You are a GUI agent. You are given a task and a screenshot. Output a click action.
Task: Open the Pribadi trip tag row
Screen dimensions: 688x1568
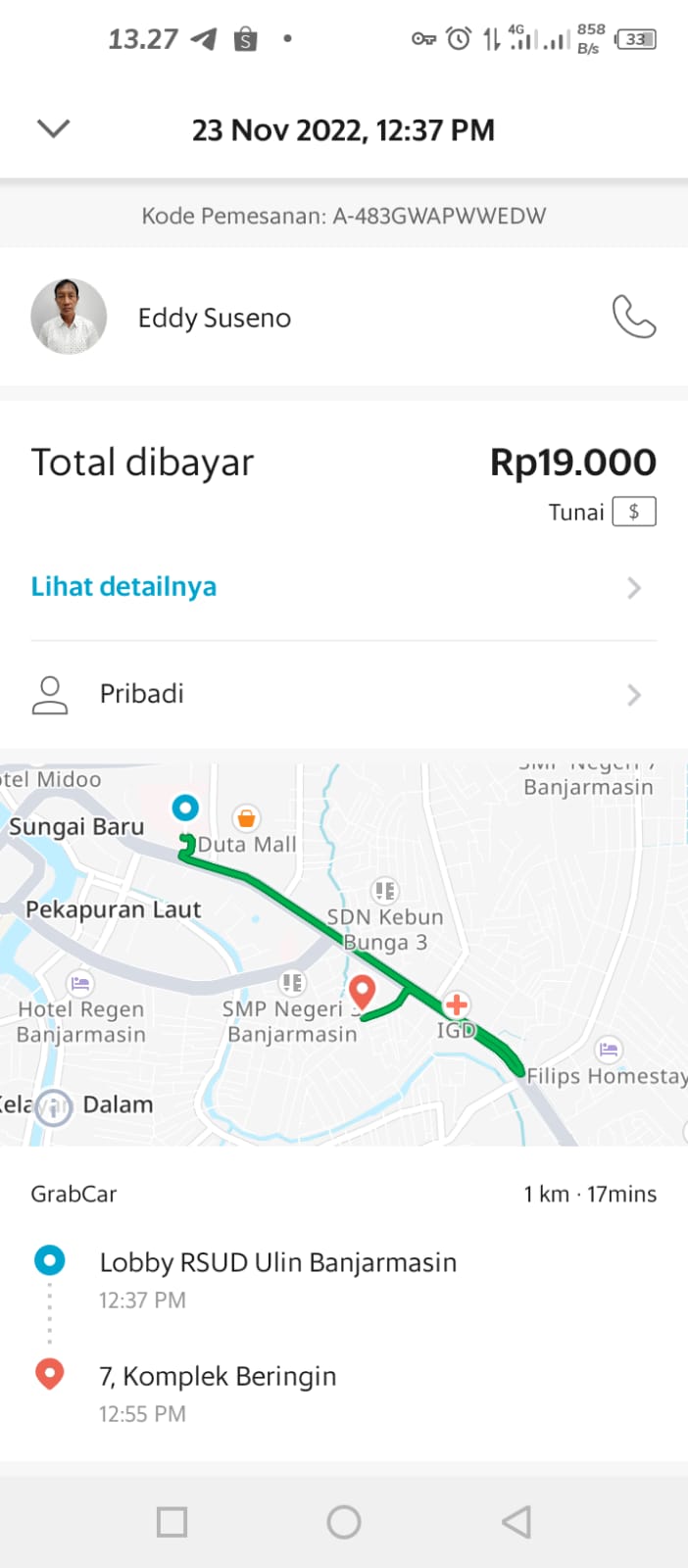[x=343, y=694]
